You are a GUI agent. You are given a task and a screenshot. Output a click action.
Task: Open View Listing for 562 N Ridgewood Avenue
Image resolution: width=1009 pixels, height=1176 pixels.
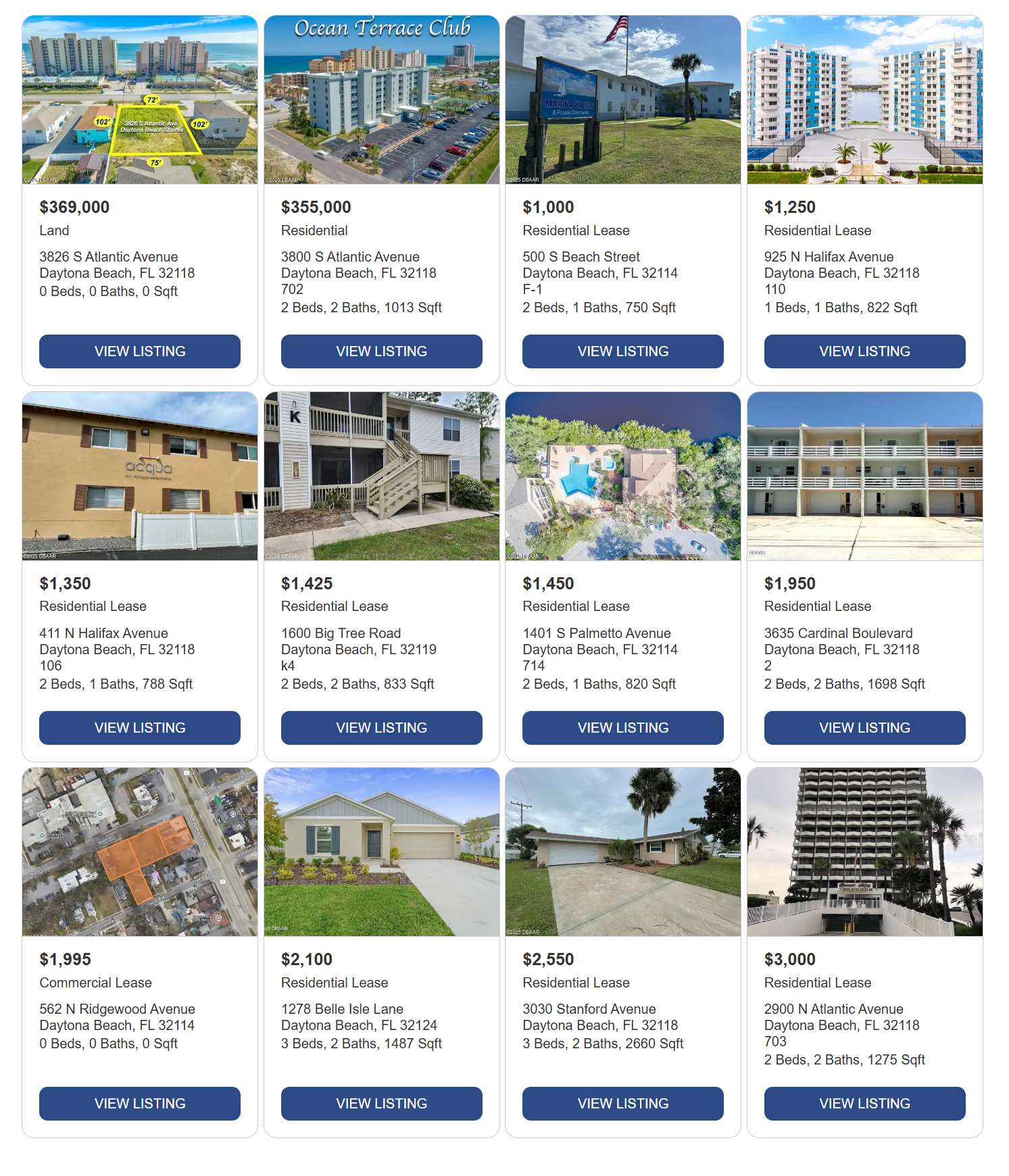click(x=140, y=1104)
